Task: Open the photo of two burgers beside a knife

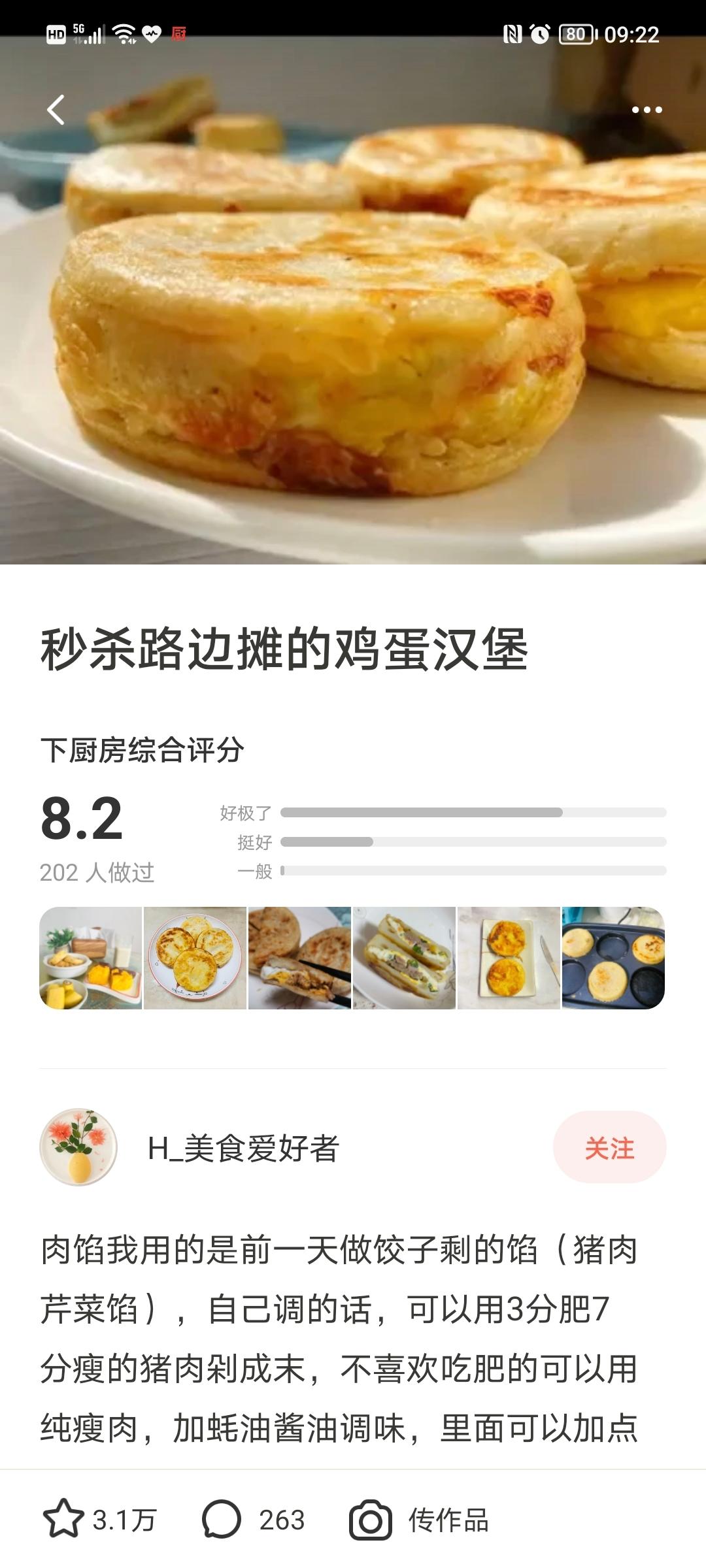Action: [509, 958]
